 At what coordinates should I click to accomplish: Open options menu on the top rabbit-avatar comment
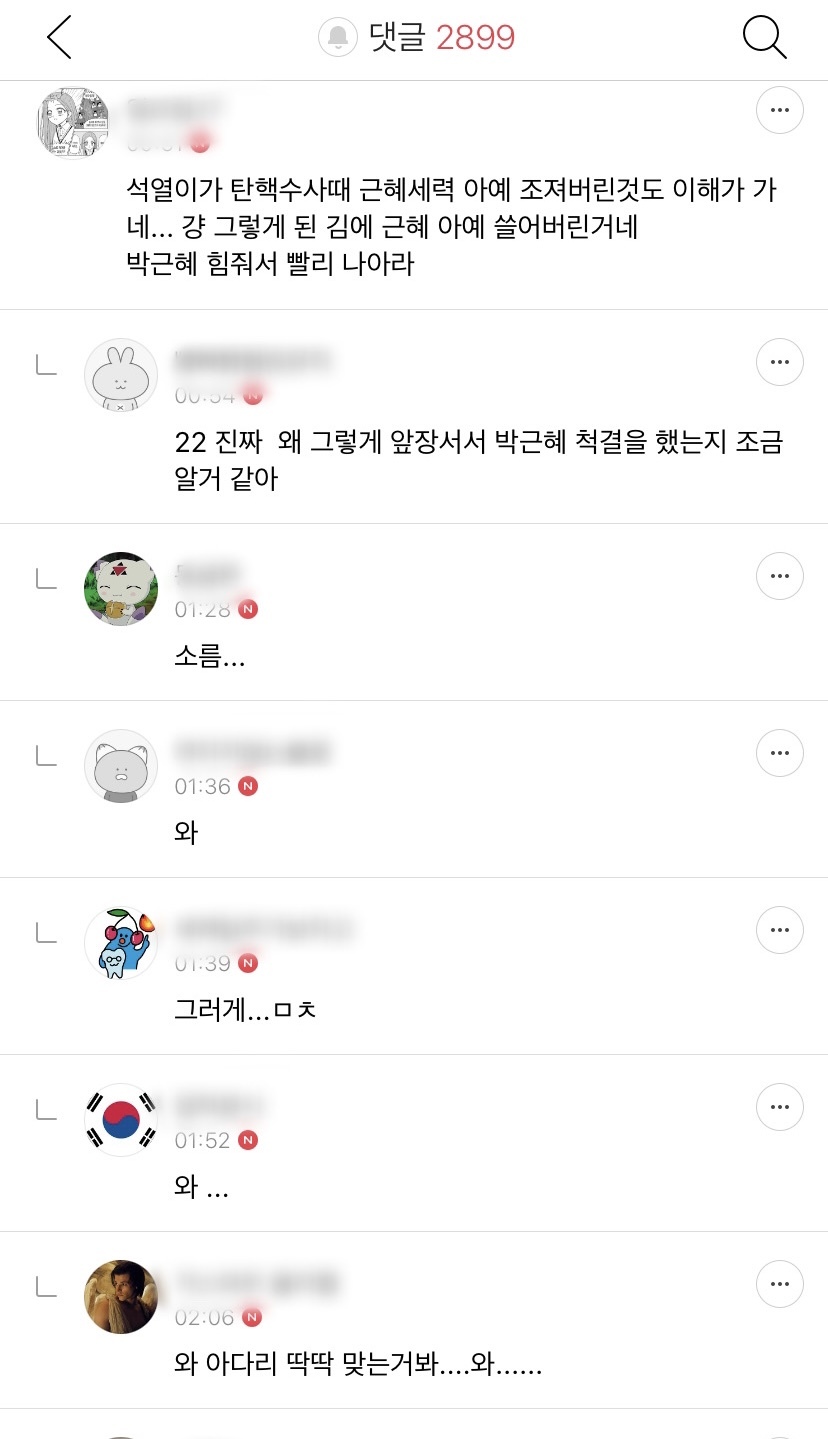click(780, 362)
